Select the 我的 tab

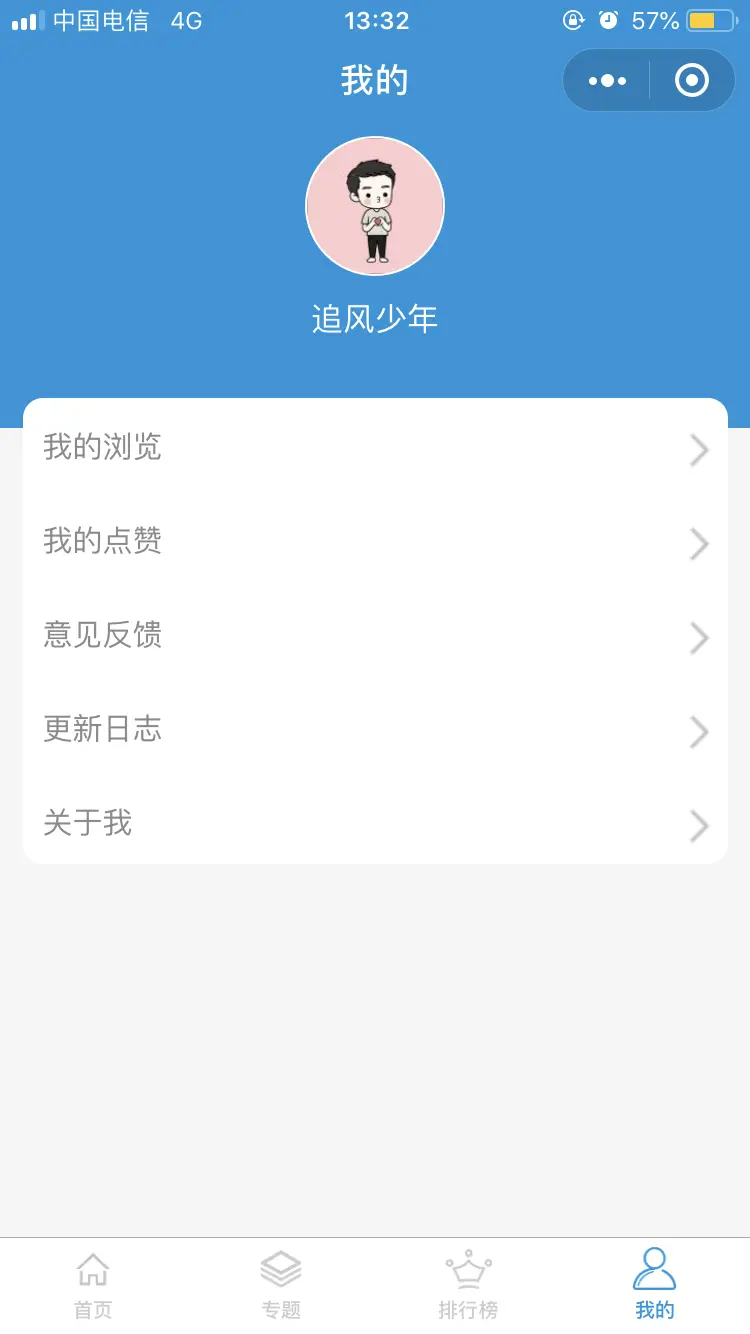pyautogui.click(x=655, y=1285)
